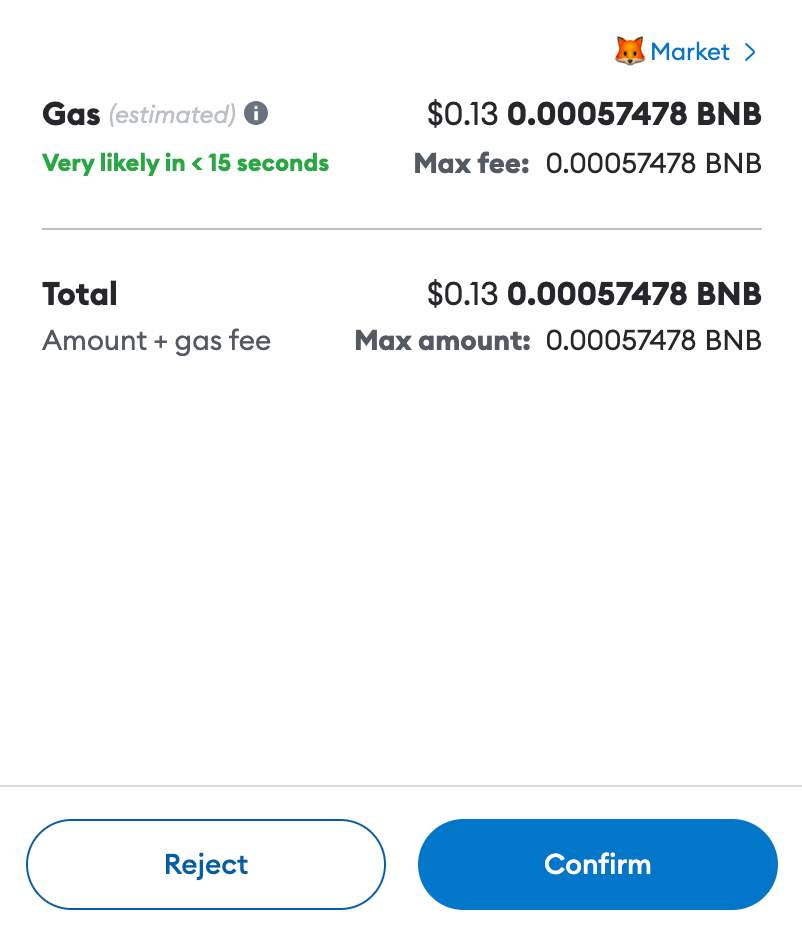Tap the info icon next to Gas estimated

coord(256,114)
